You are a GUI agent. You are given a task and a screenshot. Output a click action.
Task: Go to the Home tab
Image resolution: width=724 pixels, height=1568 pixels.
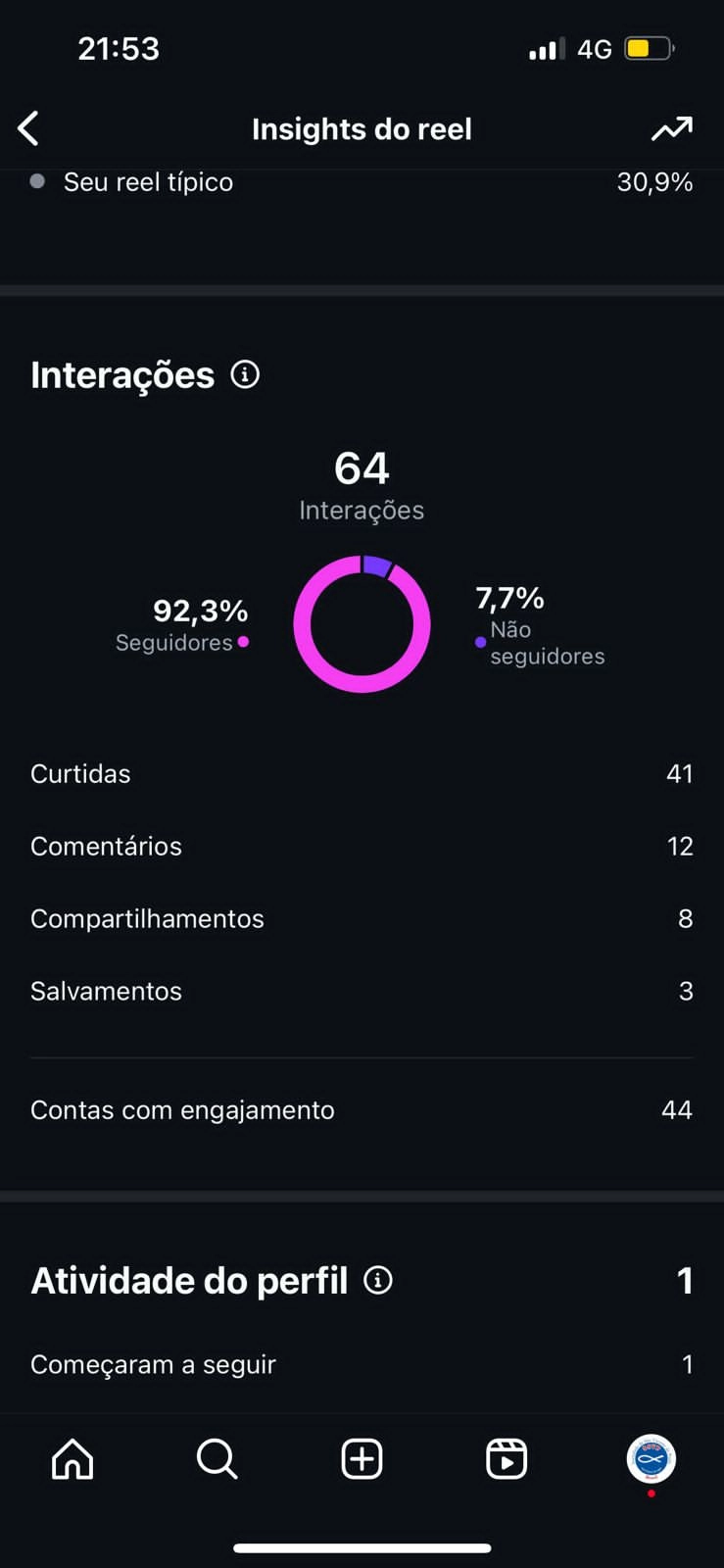72,1458
